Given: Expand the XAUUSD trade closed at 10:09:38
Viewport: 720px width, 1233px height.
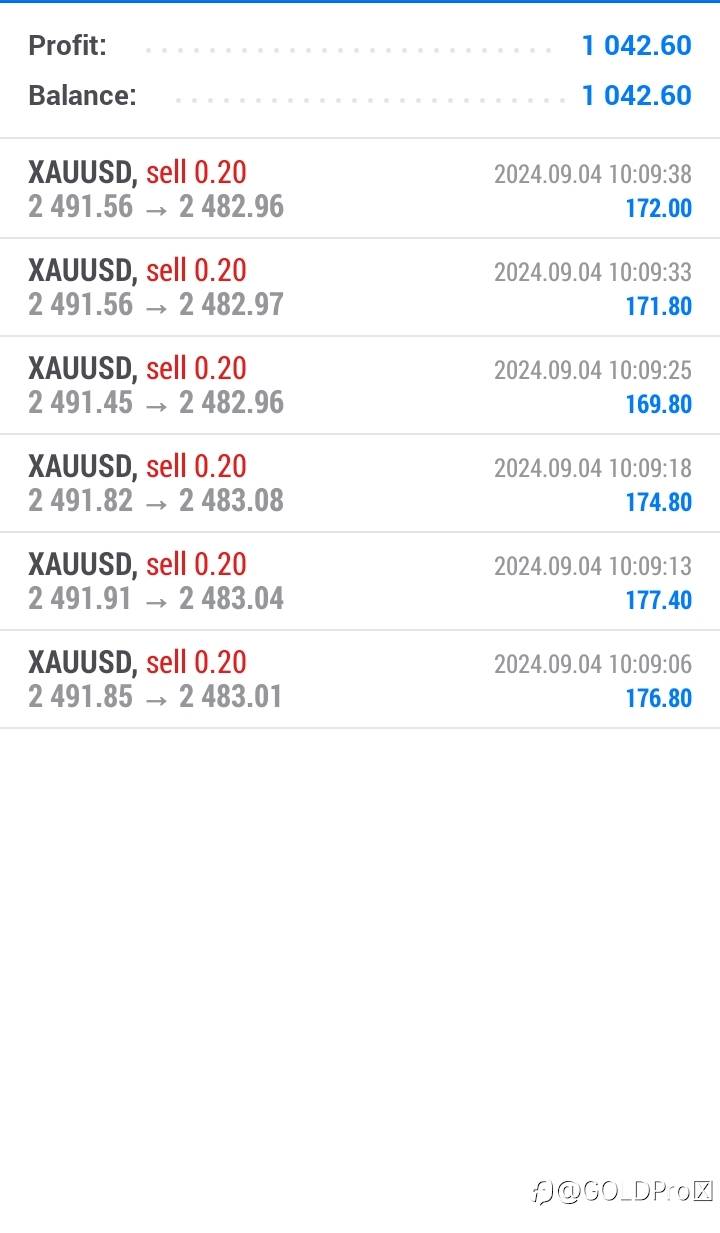Looking at the screenshot, I should click(360, 189).
